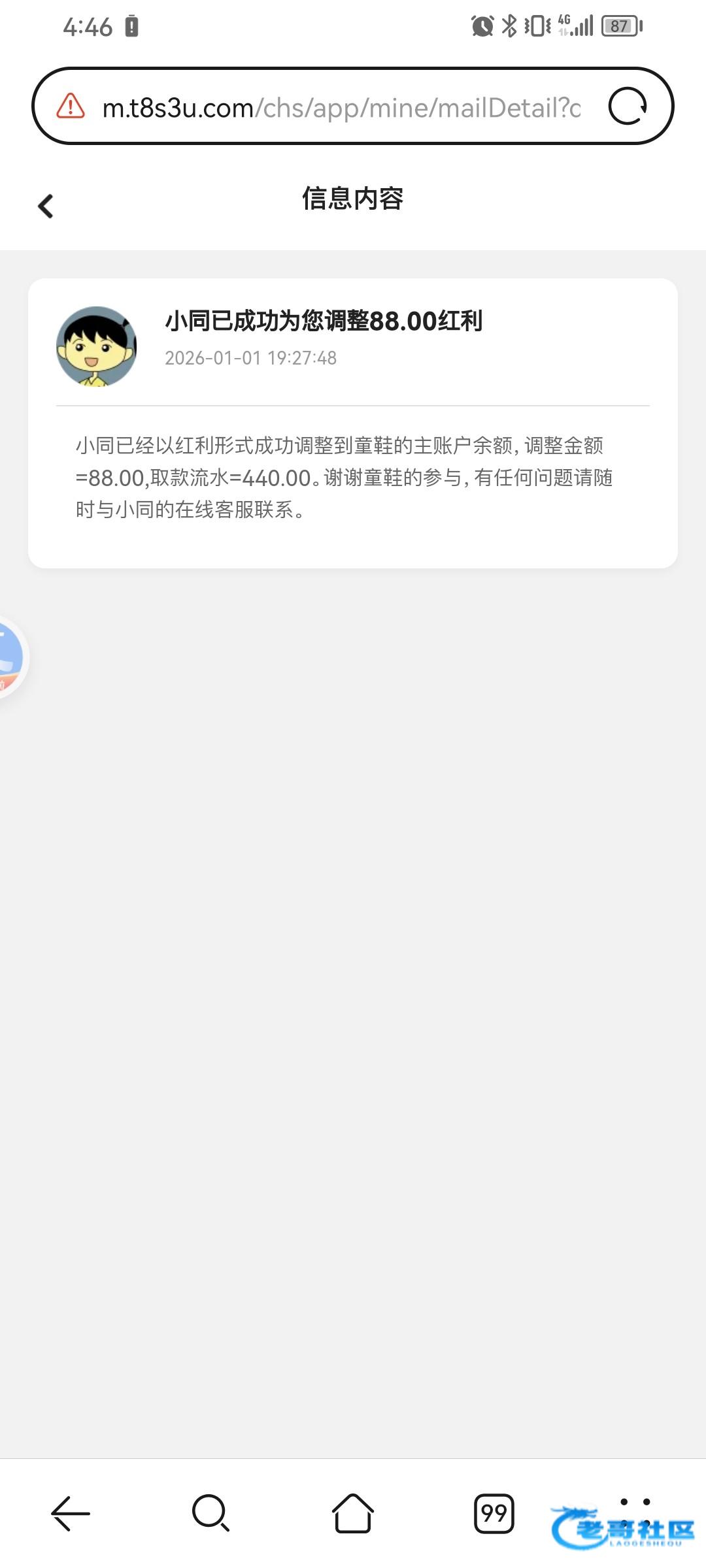Viewport: 706px width, 1568px height.
Task: Reload the page with the refresh icon
Action: 628,106
